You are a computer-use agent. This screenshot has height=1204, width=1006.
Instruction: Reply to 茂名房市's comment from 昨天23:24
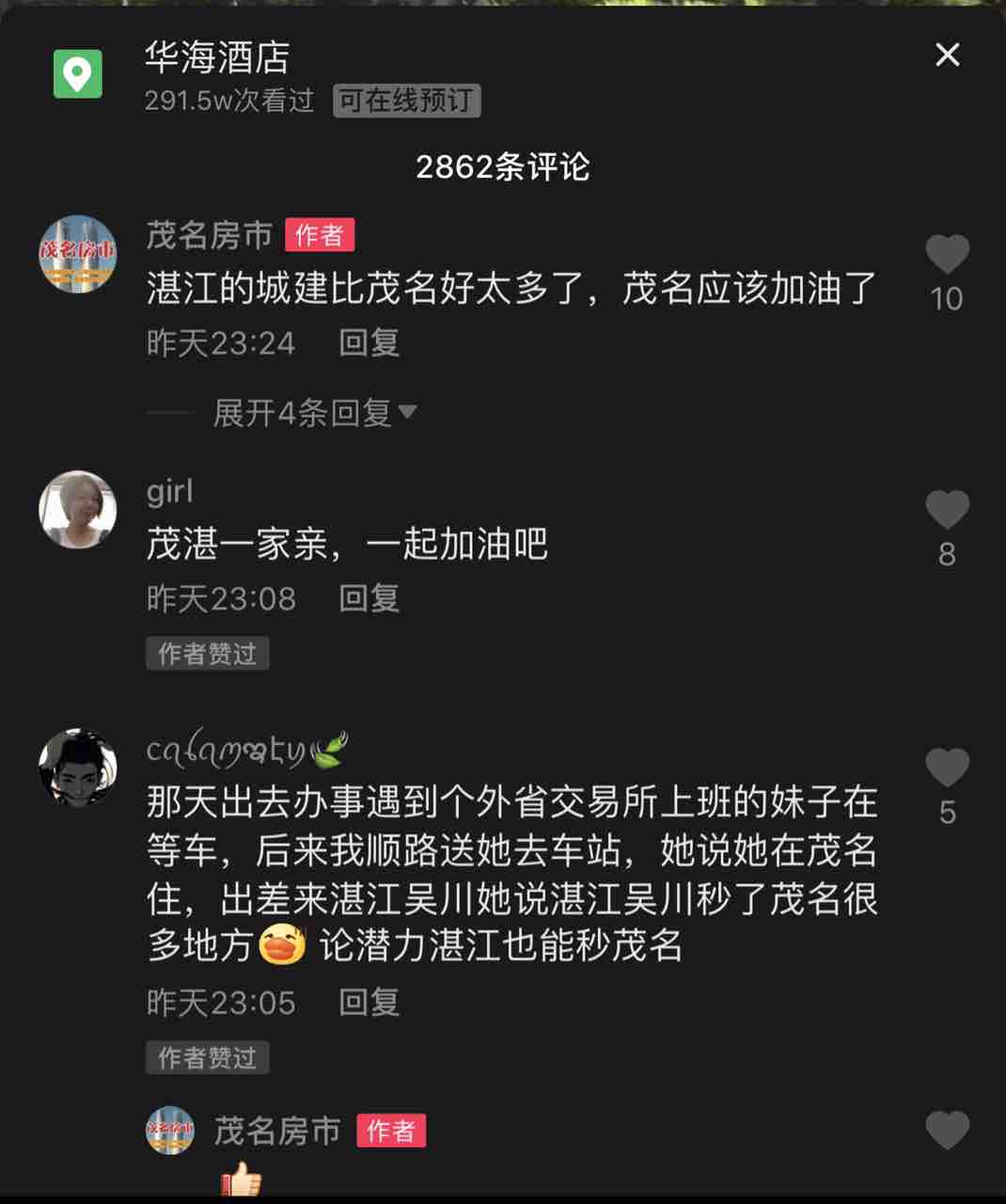point(369,342)
